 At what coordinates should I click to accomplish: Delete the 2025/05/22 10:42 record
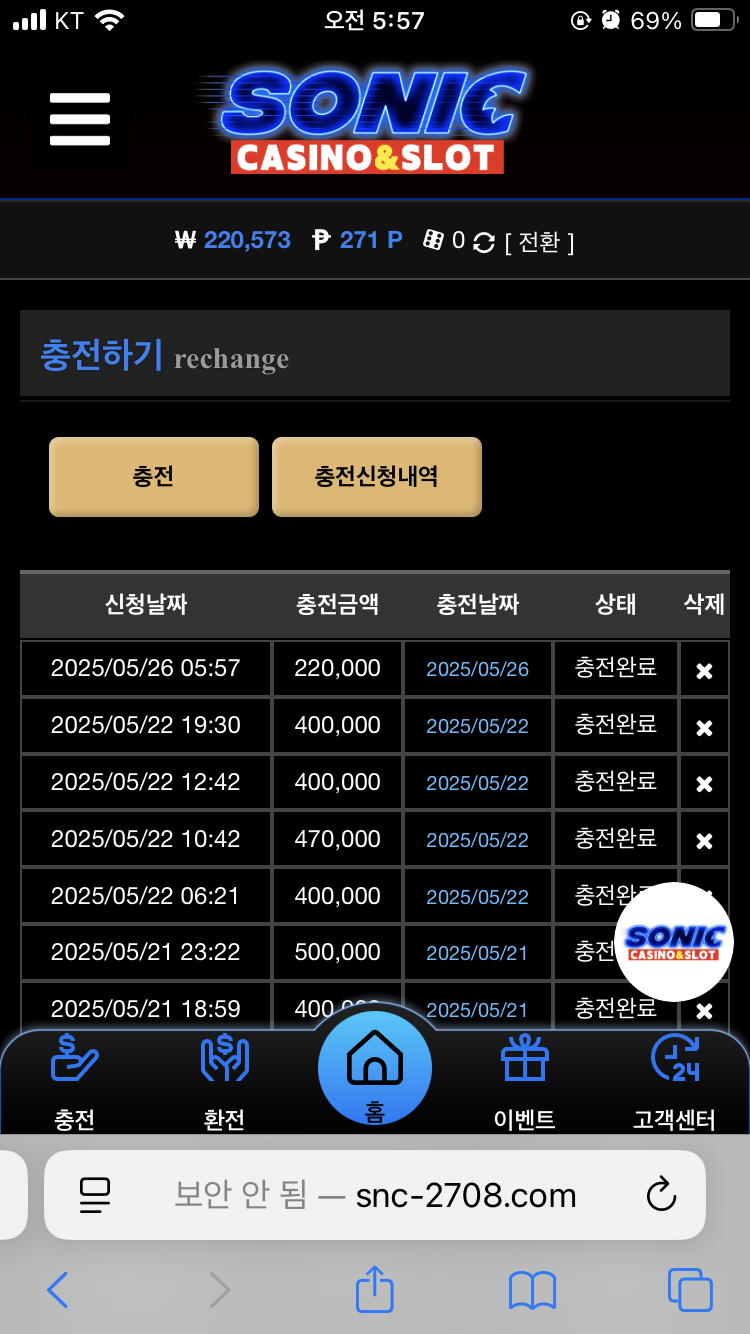tap(704, 842)
